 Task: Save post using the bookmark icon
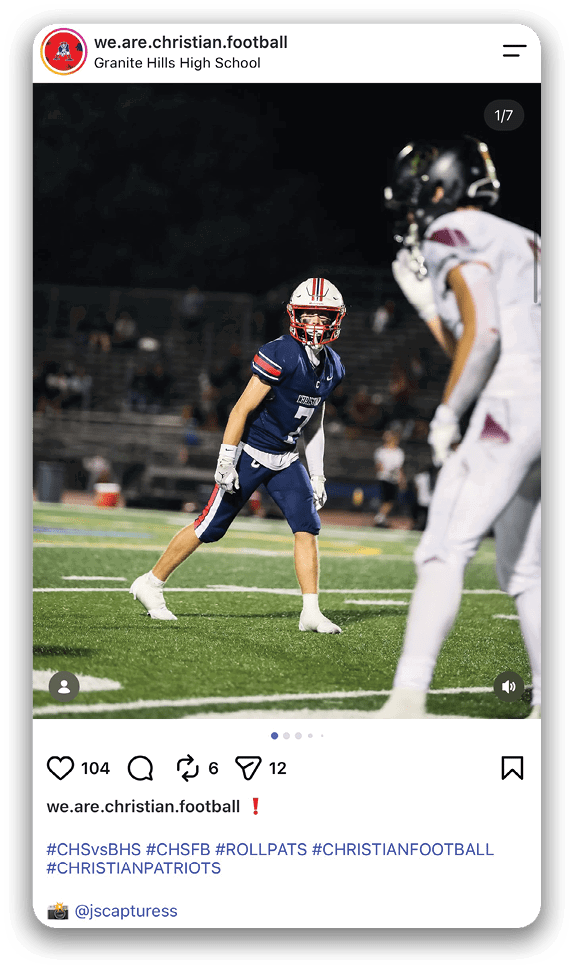[512, 768]
